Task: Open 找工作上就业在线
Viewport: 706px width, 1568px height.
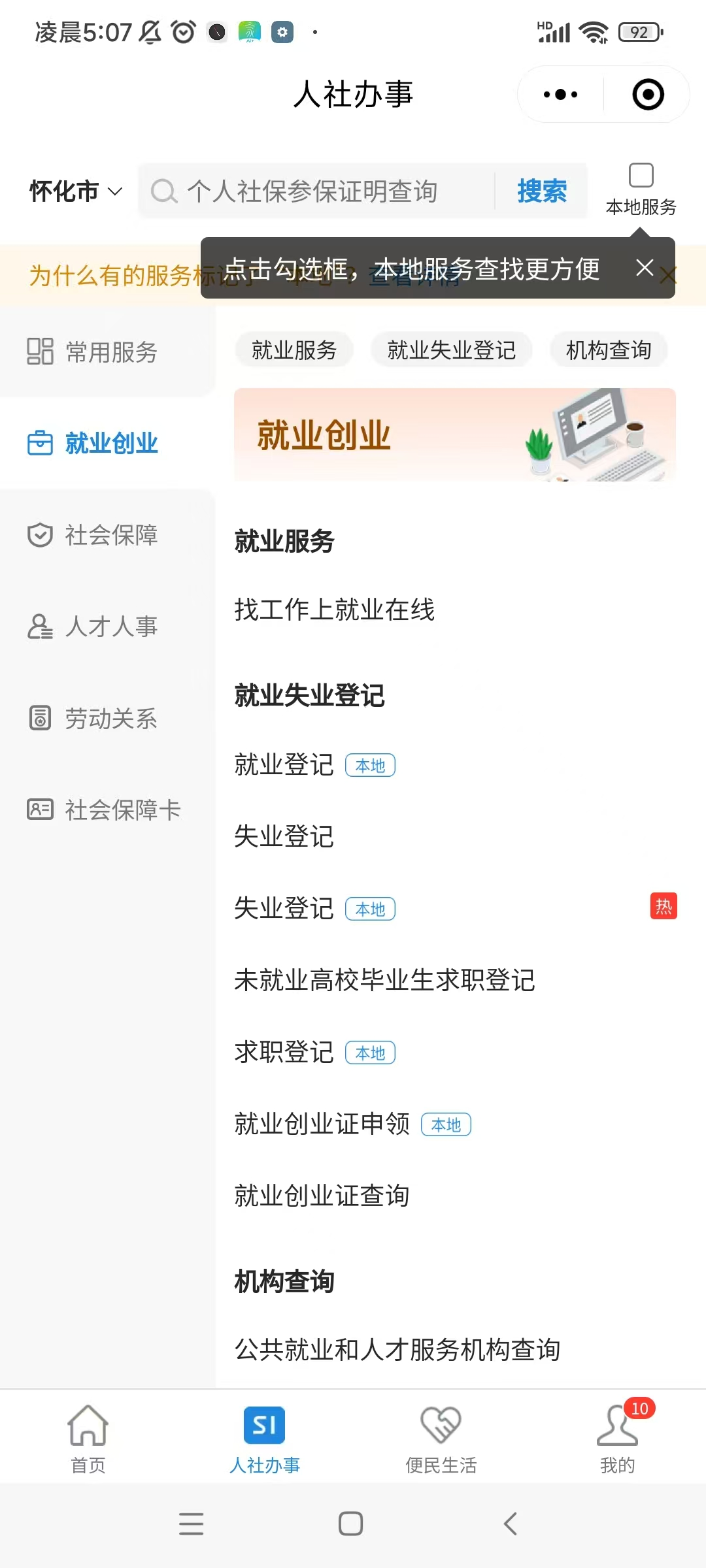Action: point(335,610)
